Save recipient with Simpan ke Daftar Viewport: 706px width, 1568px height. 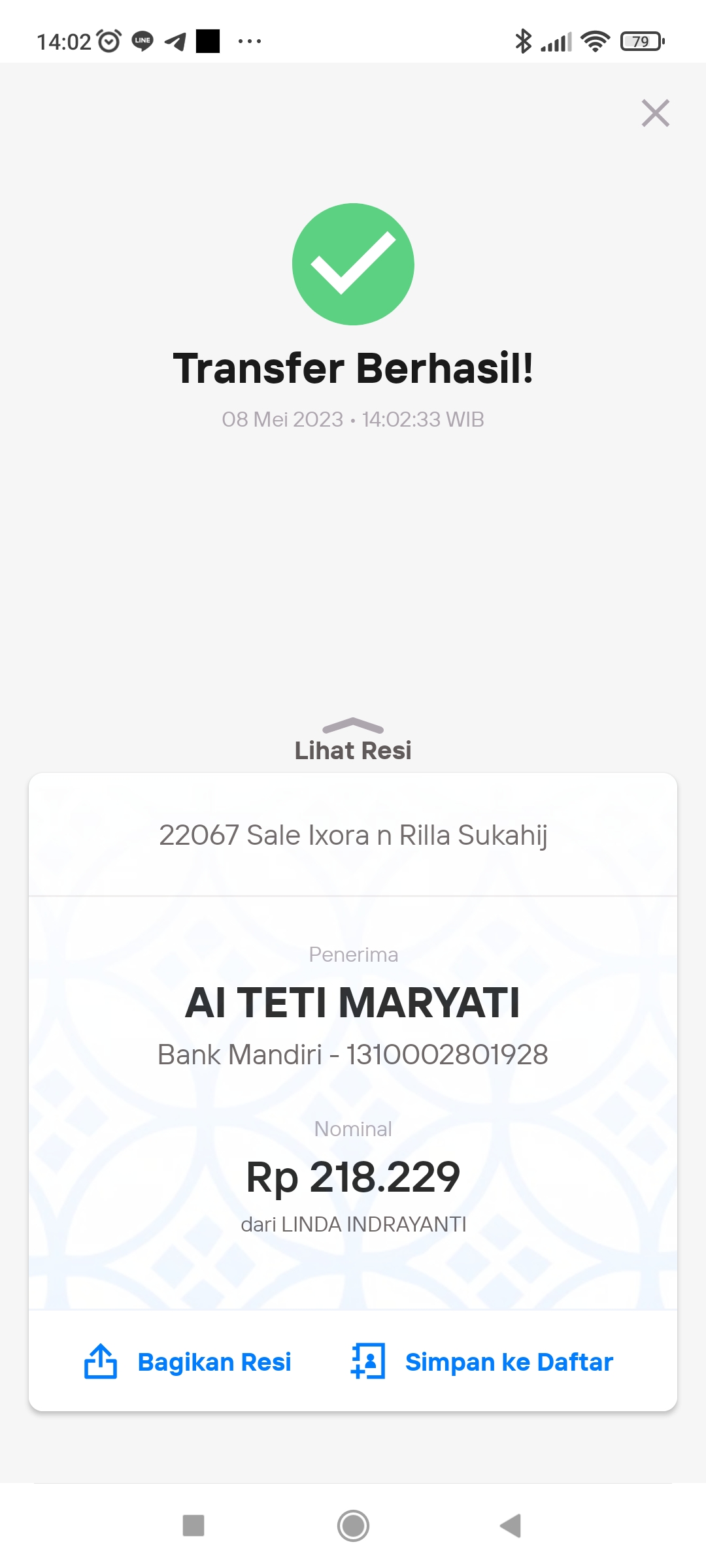[x=482, y=1362]
